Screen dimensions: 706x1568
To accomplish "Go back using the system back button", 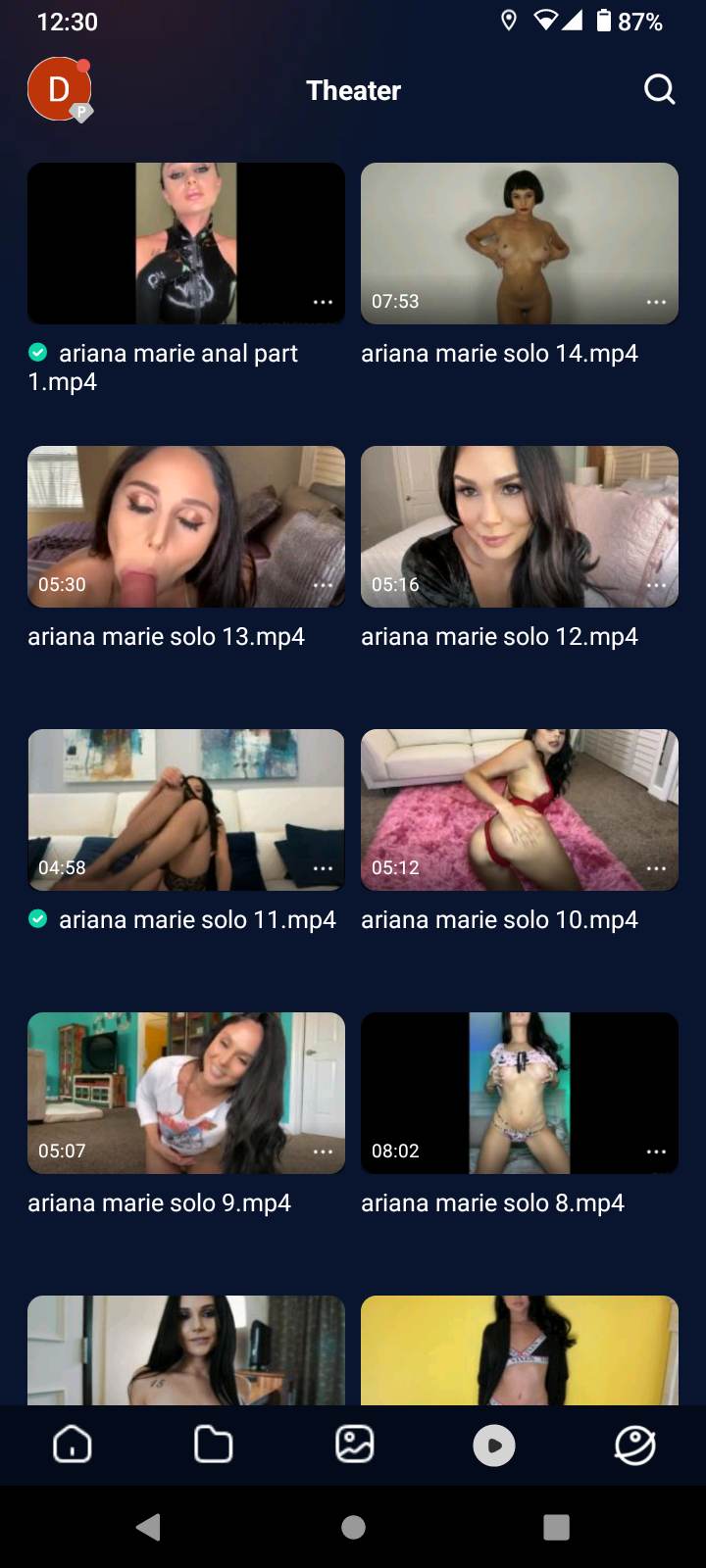I will 148,1527.
